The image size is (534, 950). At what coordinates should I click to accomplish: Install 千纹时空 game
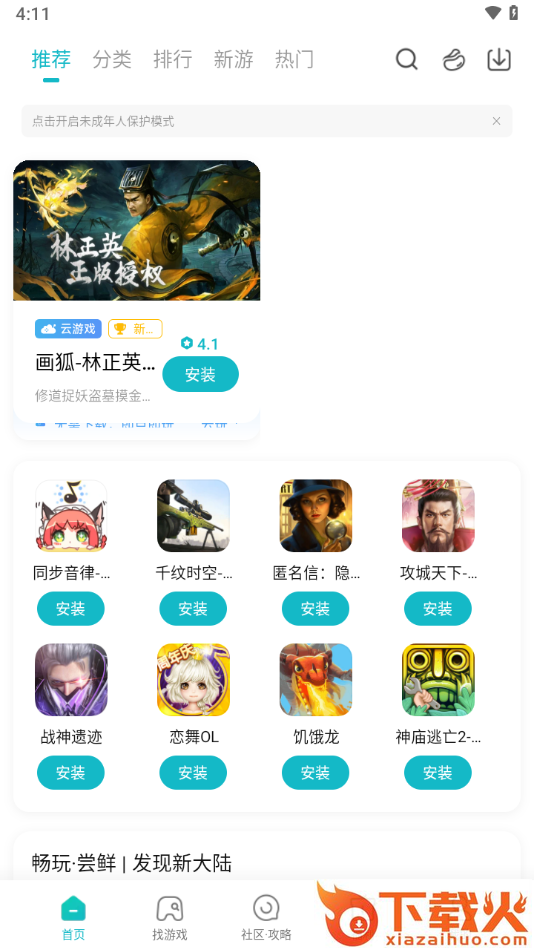pos(193,608)
